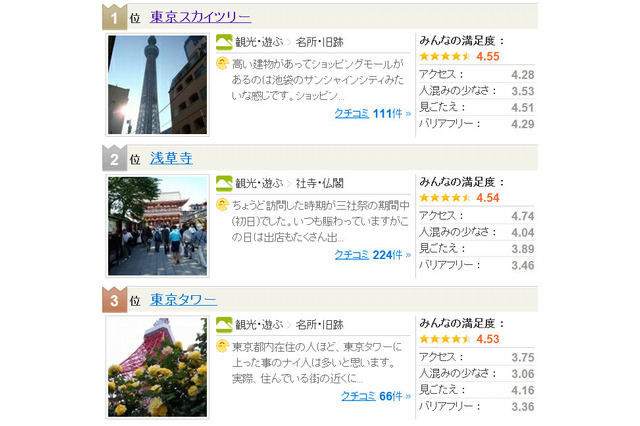
Task: Open the 東京スカイツリー title link
Action: click(200, 17)
